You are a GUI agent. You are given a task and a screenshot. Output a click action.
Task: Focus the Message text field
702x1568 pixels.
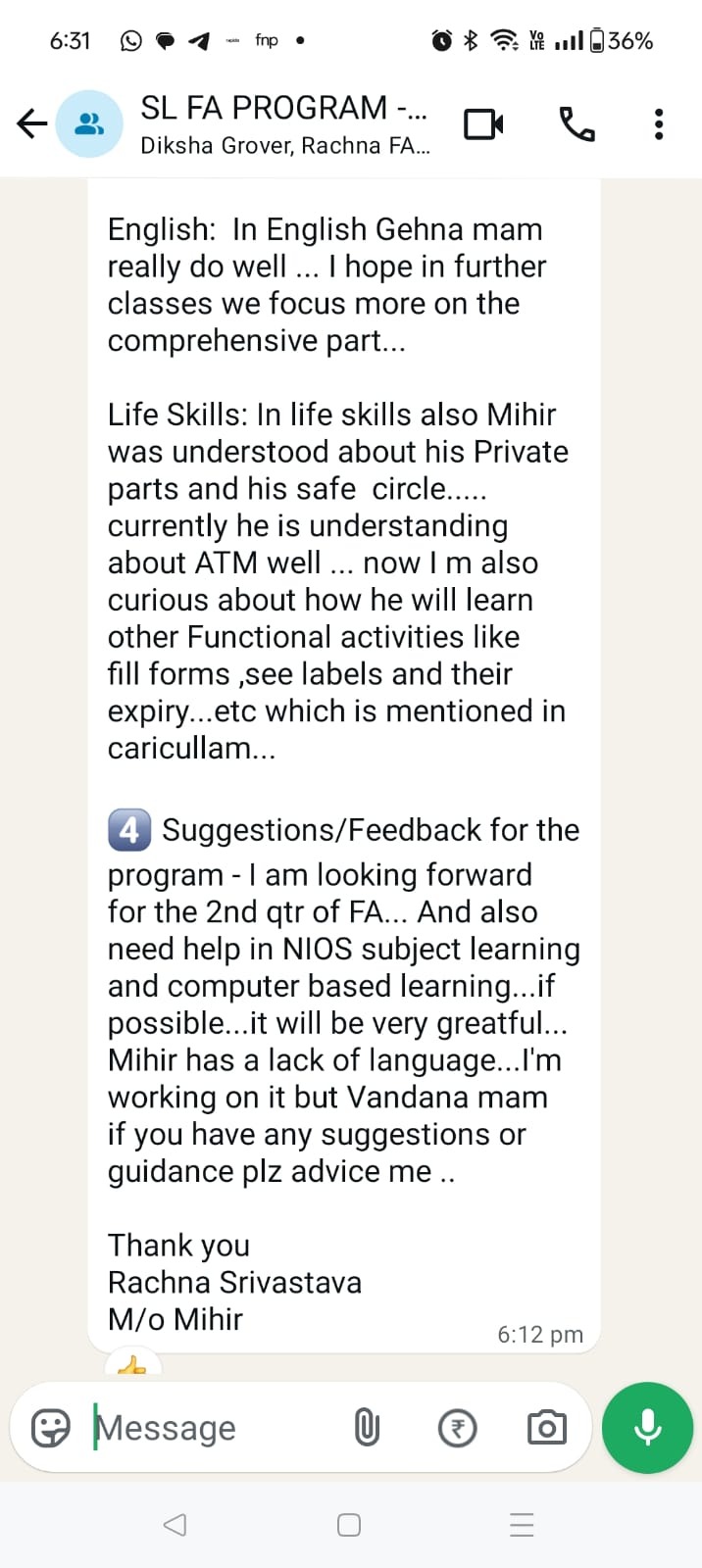tap(216, 1428)
